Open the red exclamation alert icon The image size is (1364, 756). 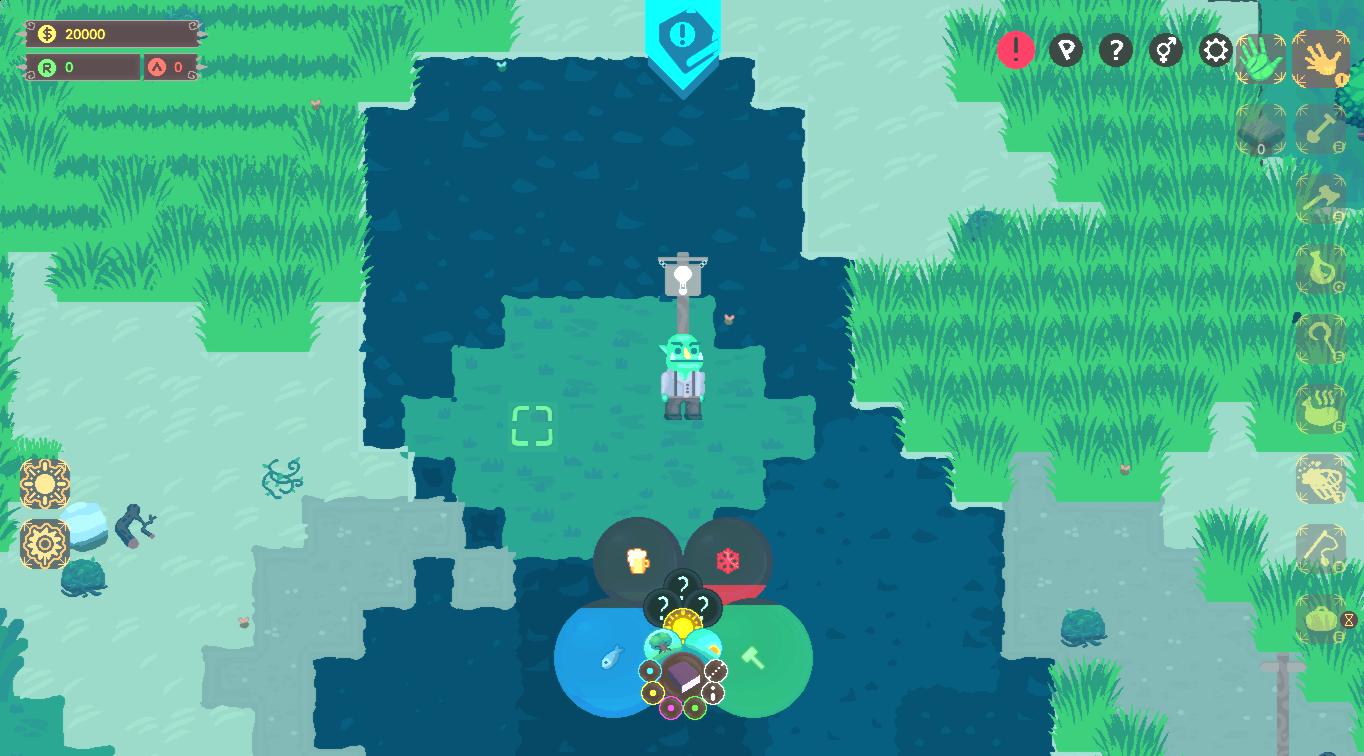point(1016,49)
